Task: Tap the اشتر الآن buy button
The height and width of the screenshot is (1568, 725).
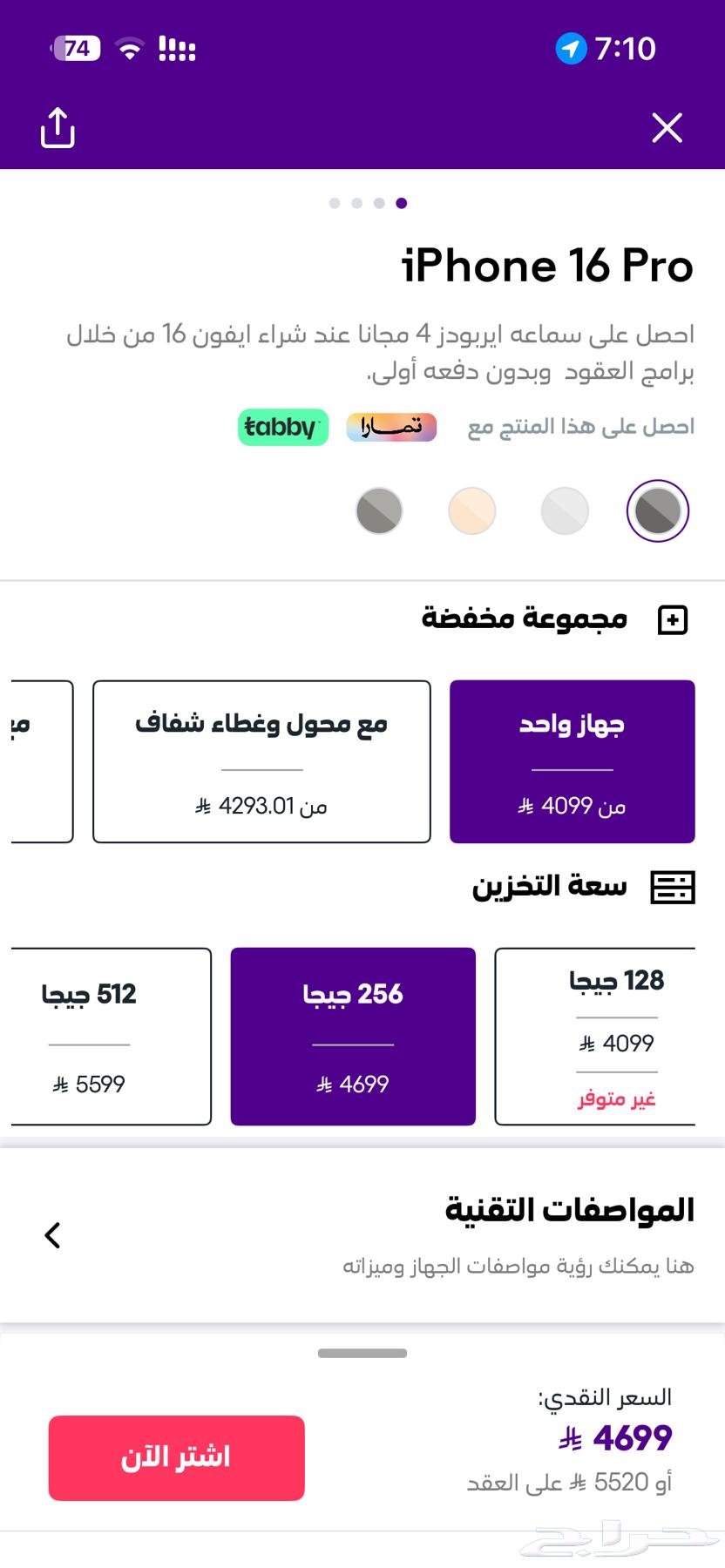Action: click(176, 1456)
